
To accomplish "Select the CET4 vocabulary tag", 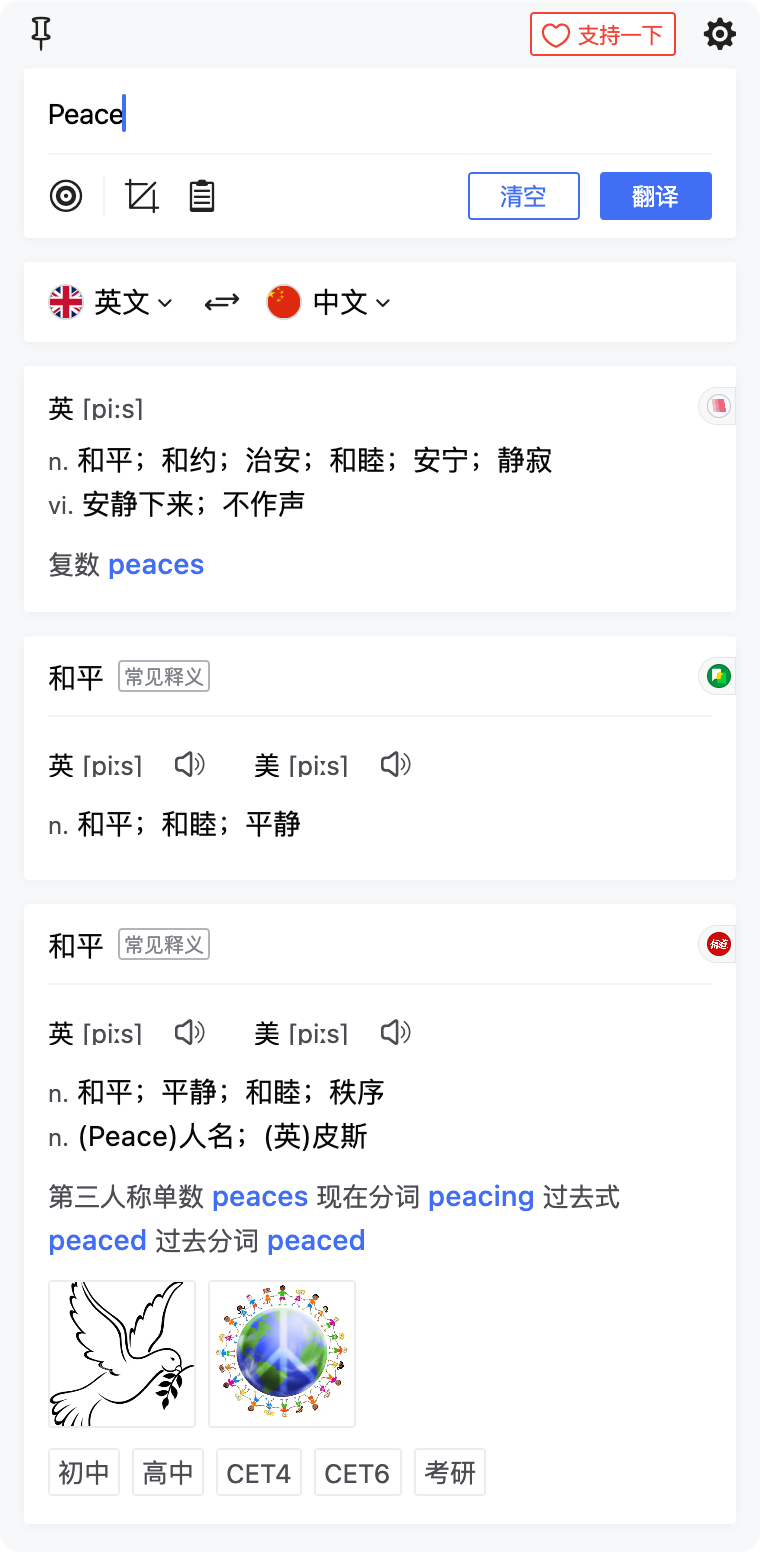I will tap(258, 1472).
